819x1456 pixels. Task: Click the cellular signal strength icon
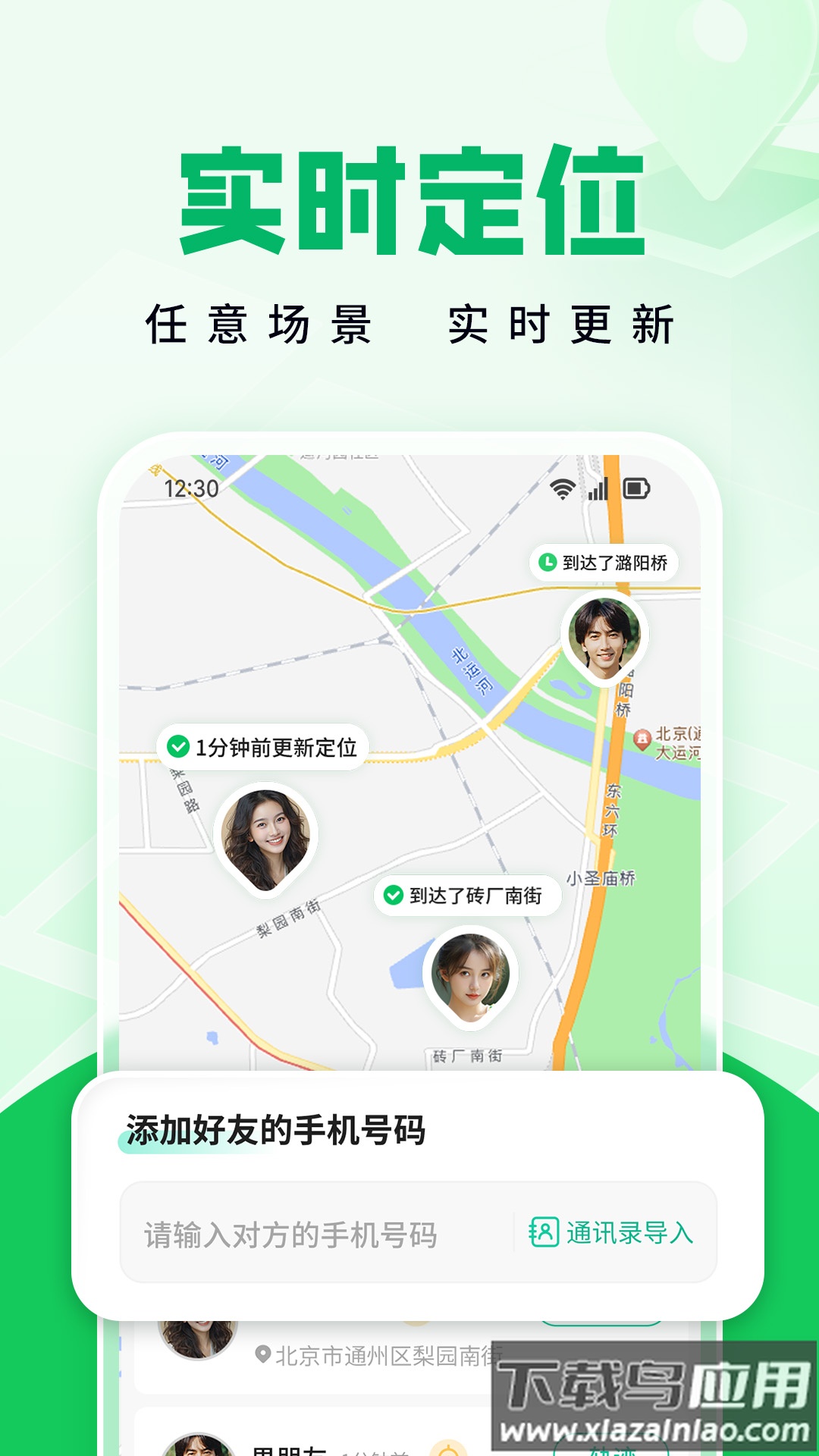[x=598, y=490]
